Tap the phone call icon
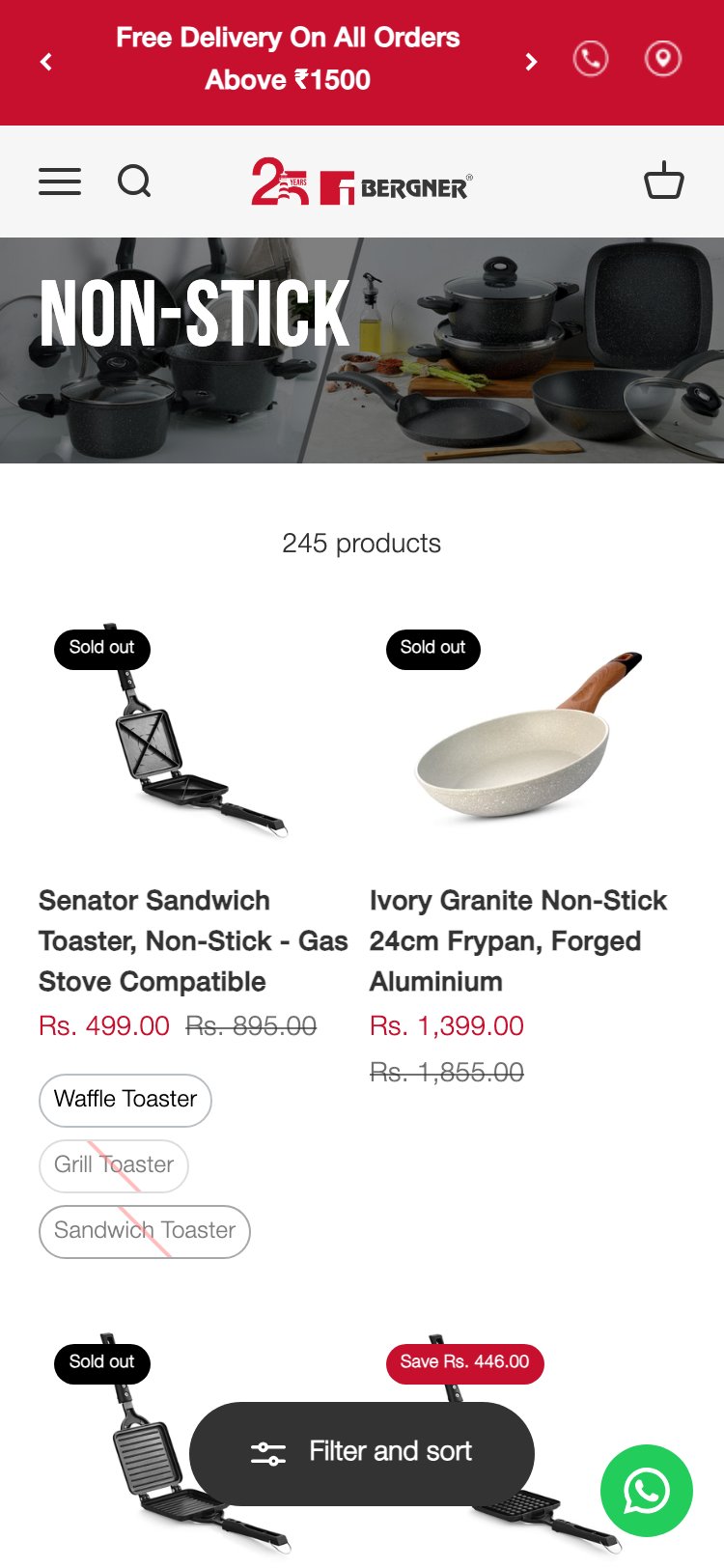Screen dimensions: 724x1568 (591, 60)
